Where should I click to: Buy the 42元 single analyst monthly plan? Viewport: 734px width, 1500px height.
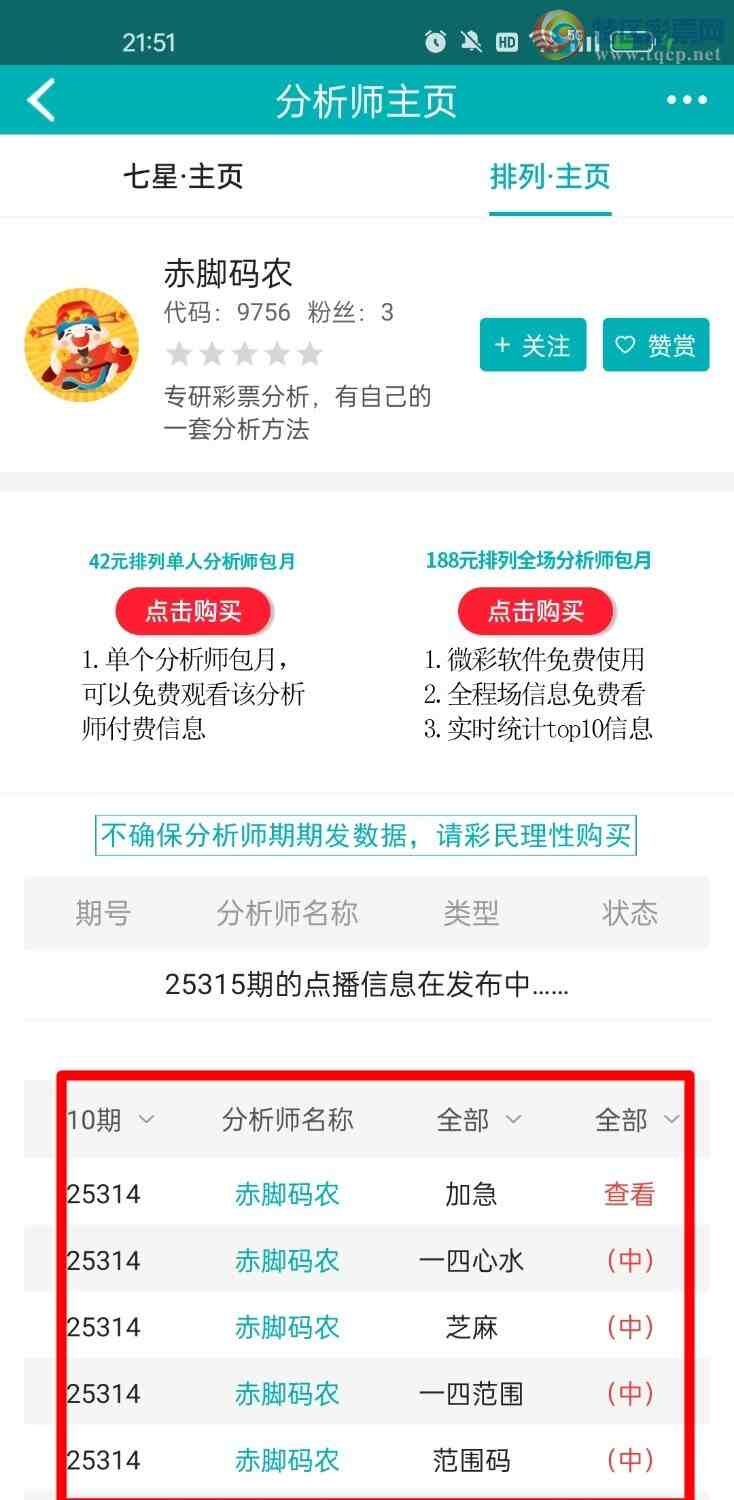[x=193, y=611]
